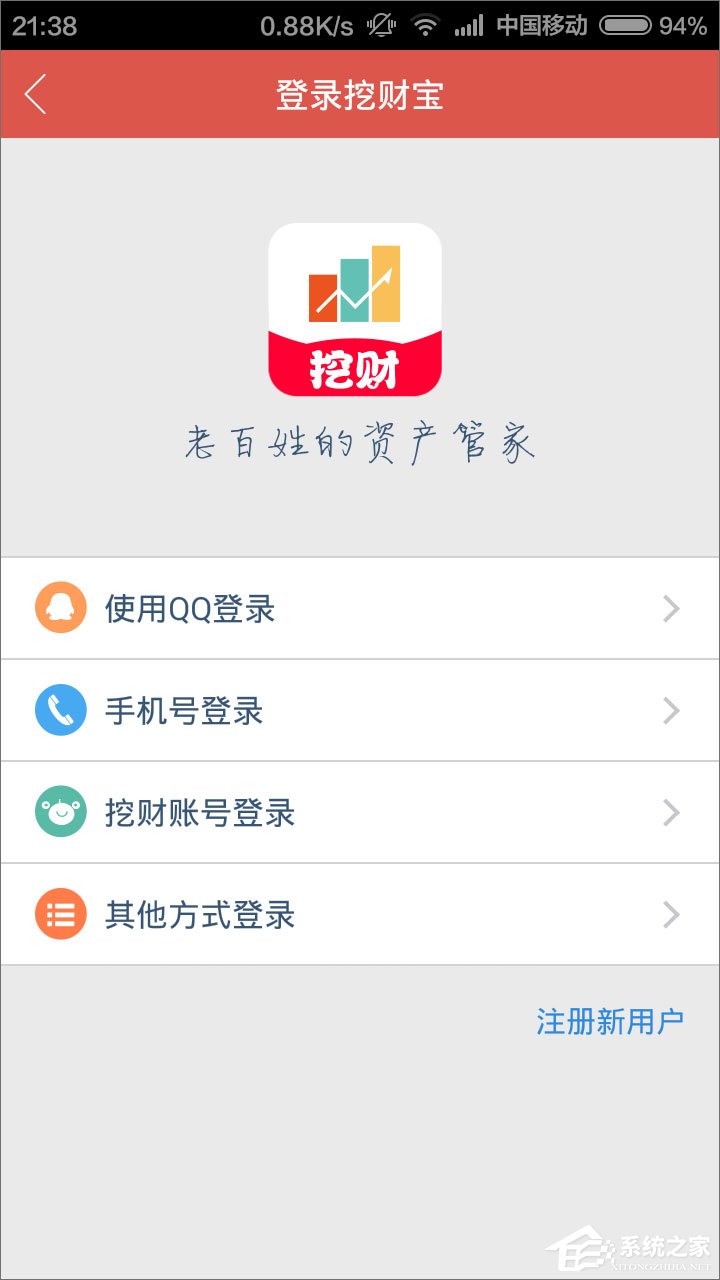720x1280 pixels.
Task: Click the 登录挖财宝 title text
Action: 360,93
